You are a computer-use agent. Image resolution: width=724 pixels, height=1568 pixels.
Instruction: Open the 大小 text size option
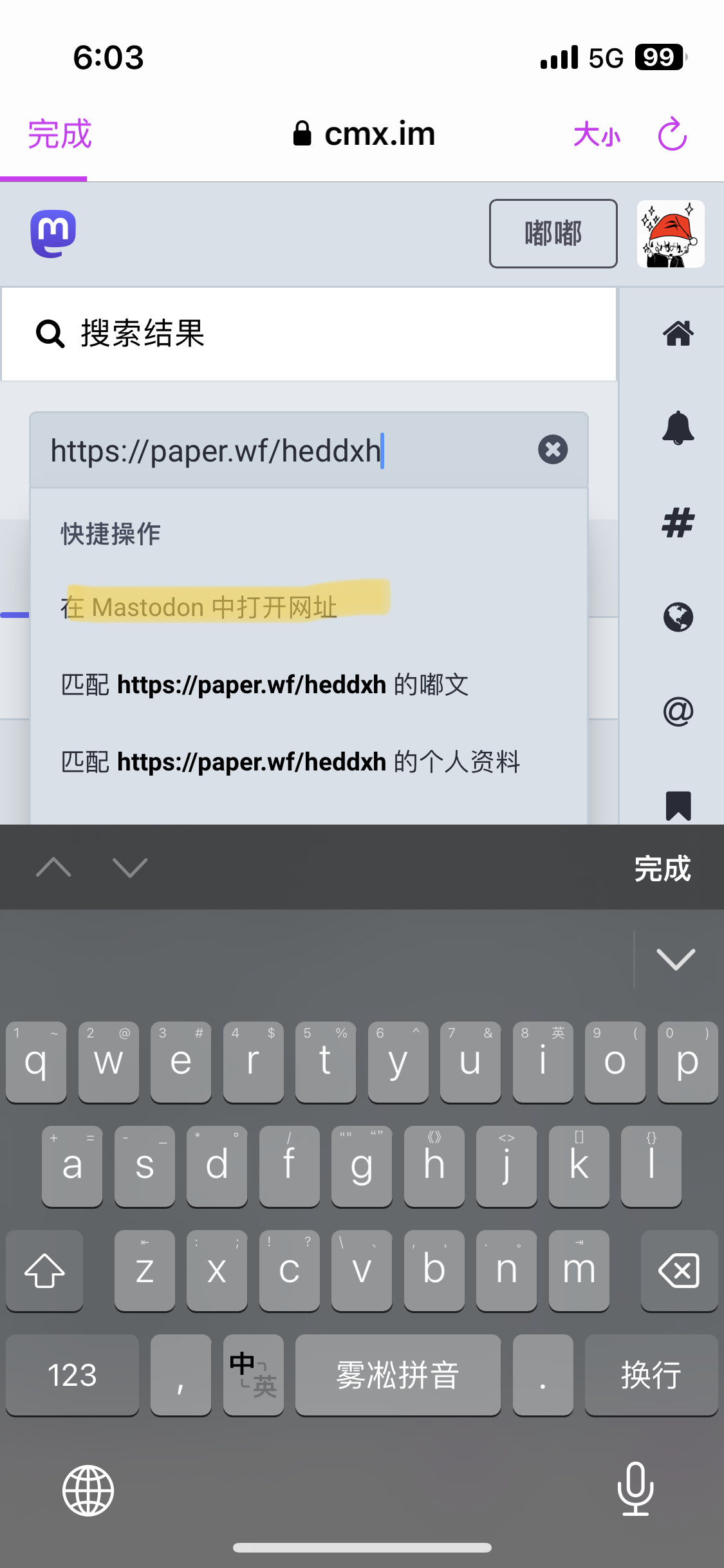597,135
